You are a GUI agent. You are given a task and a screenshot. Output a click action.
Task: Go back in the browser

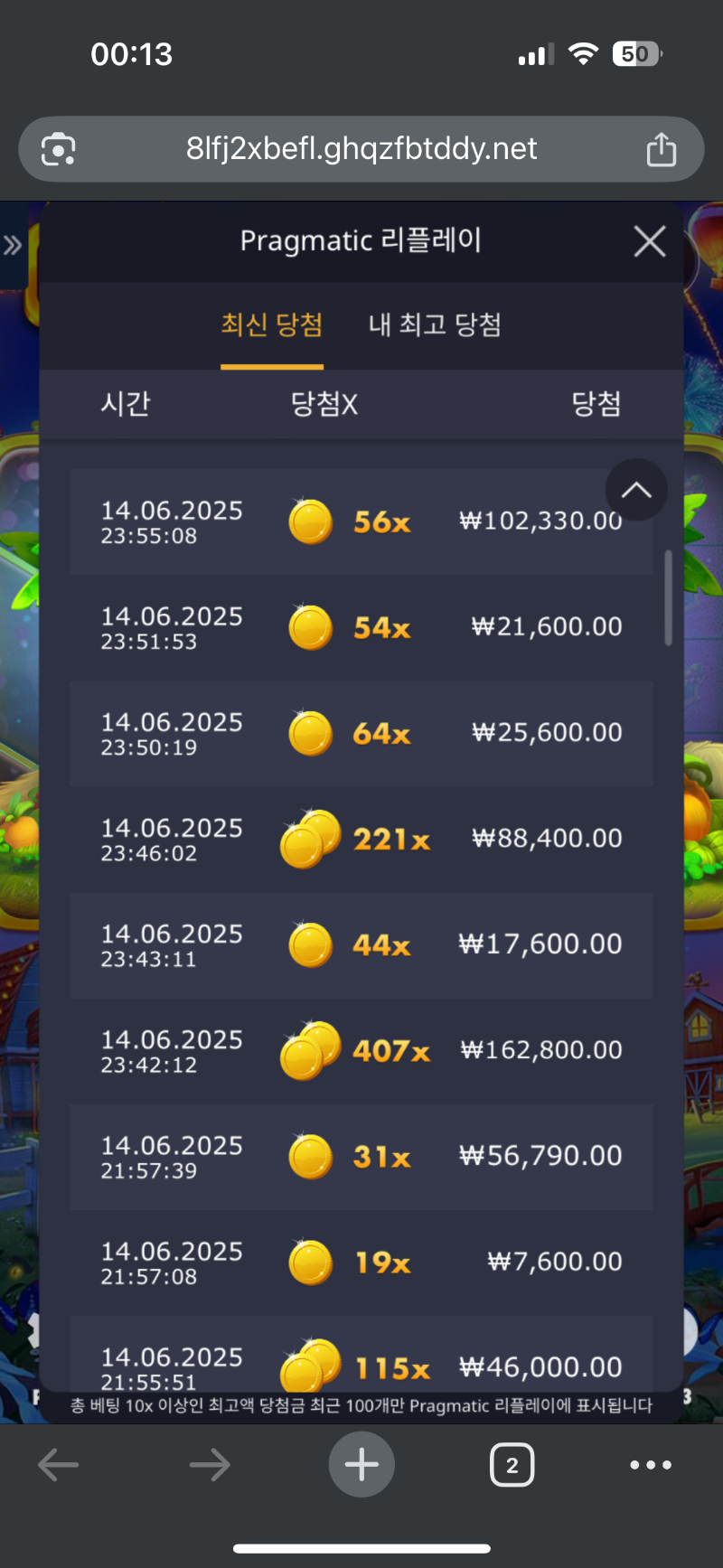pyautogui.click(x=59, y=1465)
